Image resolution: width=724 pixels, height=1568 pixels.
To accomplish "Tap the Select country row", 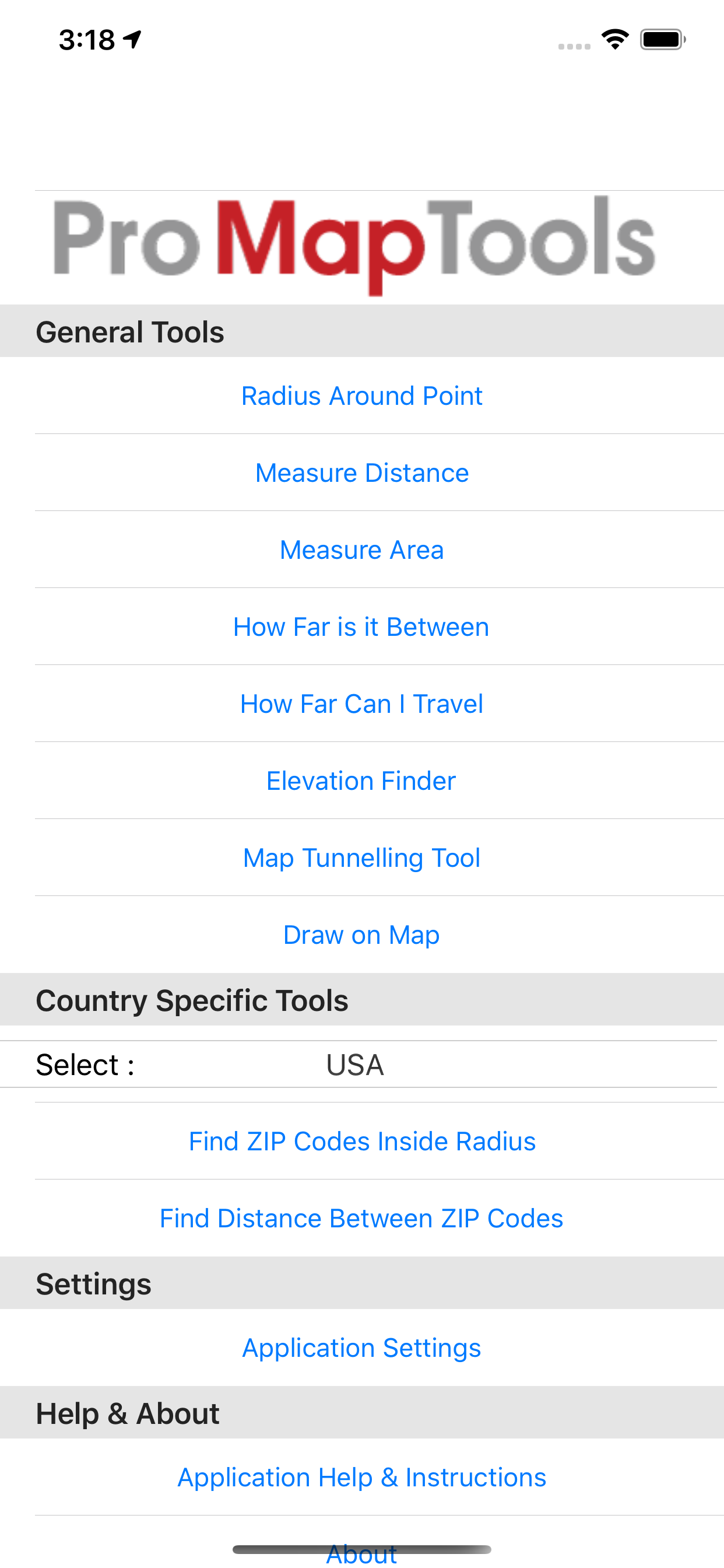I will pos(182,1065).
